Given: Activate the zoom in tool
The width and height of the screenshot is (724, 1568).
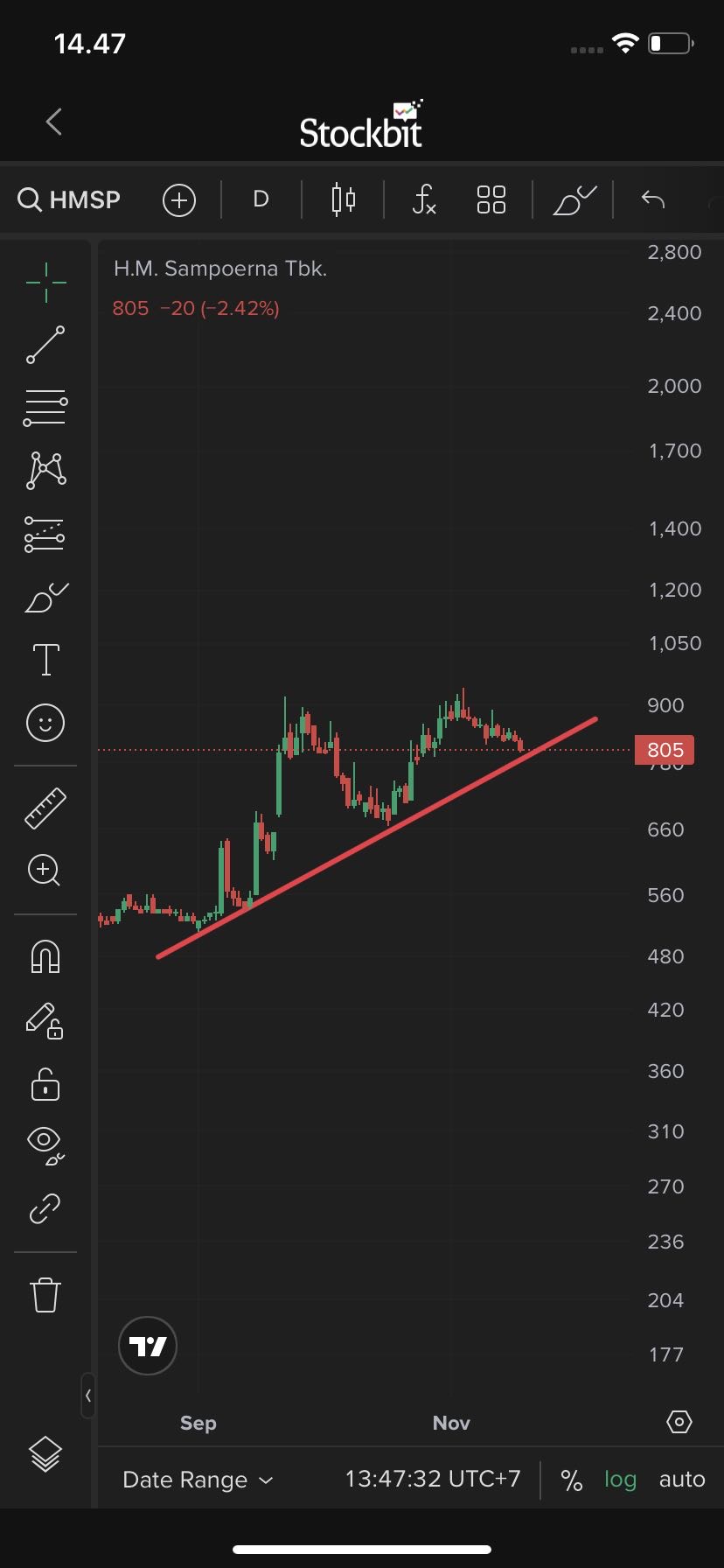Looking at the screenshot, I should (x=45, y=871).
